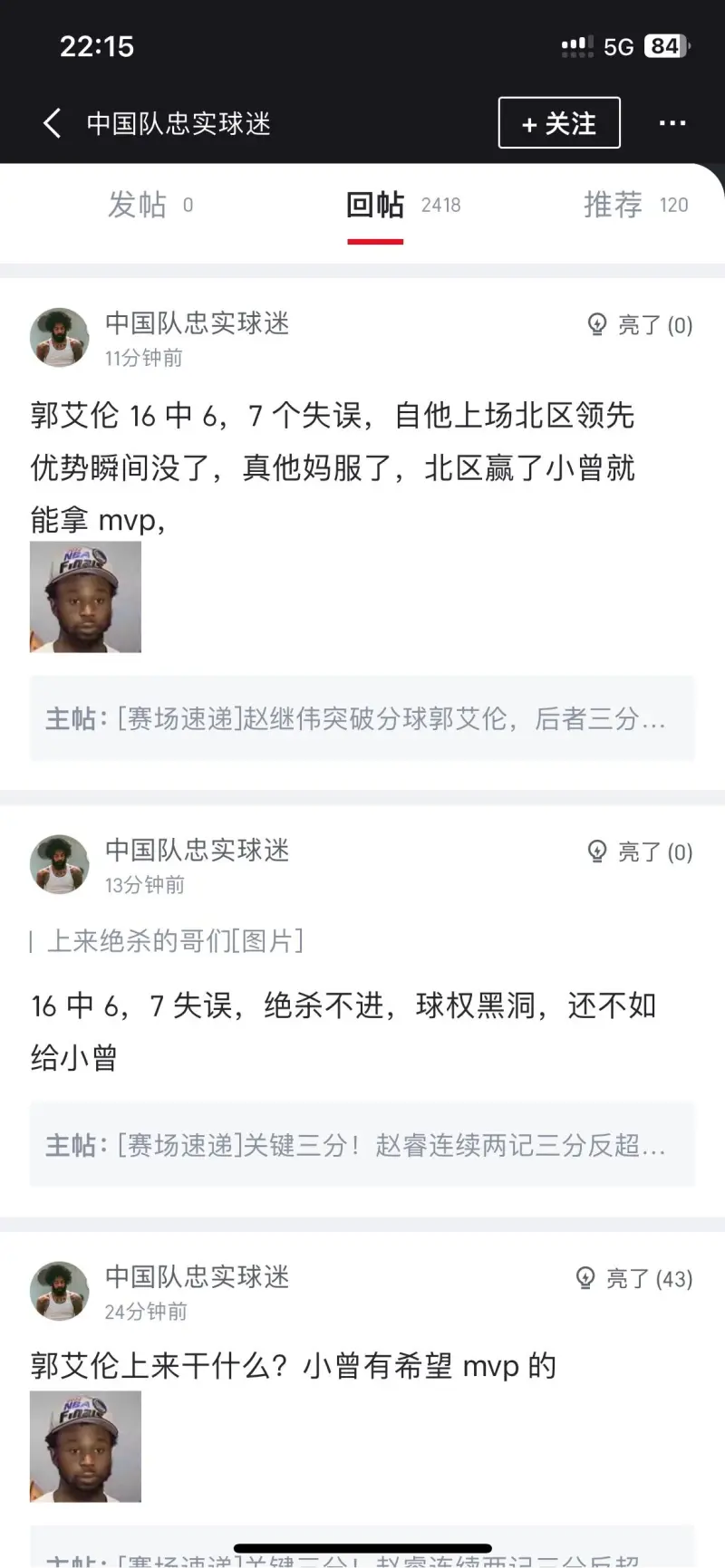
Task: Select the 回帖 tab
Action: point(402,205)
